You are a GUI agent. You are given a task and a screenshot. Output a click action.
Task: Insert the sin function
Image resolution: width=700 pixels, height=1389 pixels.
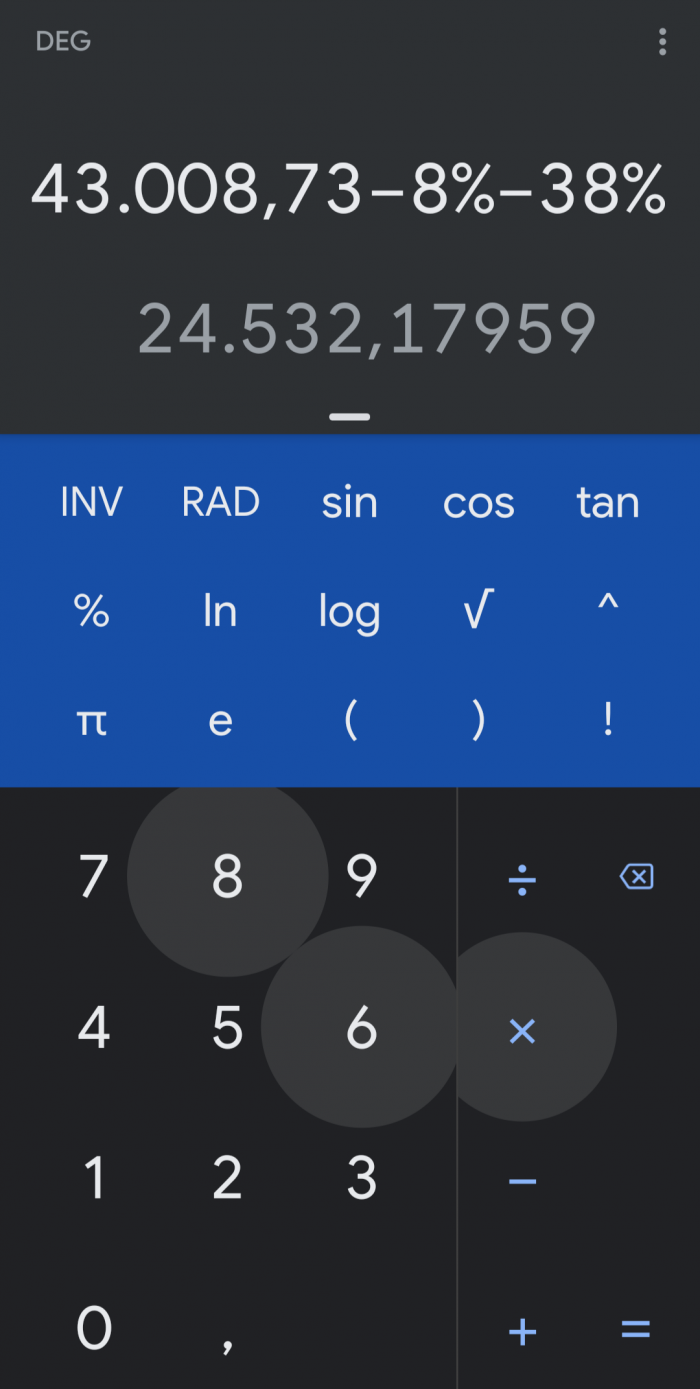(x=349, y=502)
